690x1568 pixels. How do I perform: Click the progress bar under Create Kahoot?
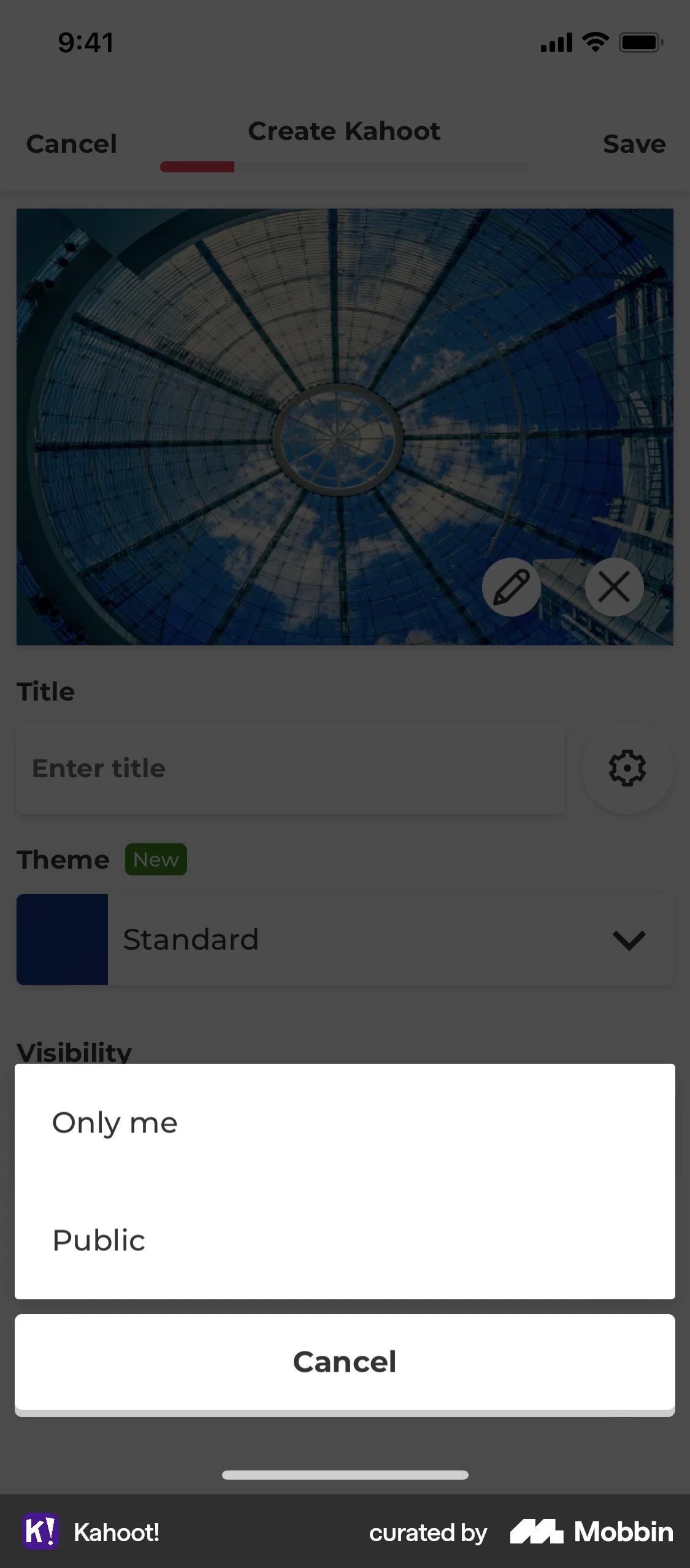point(343,166)
